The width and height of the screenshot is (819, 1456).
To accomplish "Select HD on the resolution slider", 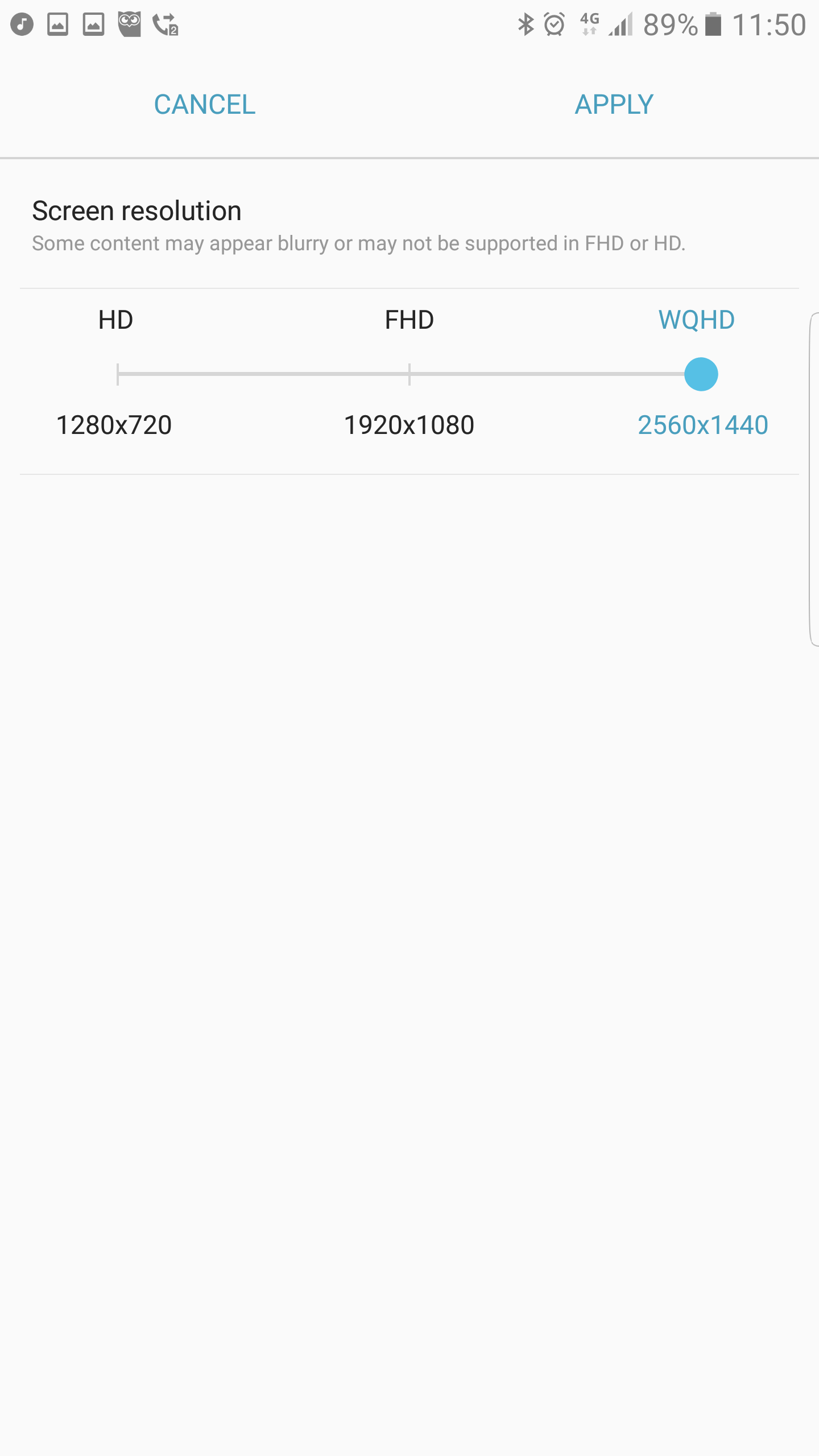I will click(118, 373).
